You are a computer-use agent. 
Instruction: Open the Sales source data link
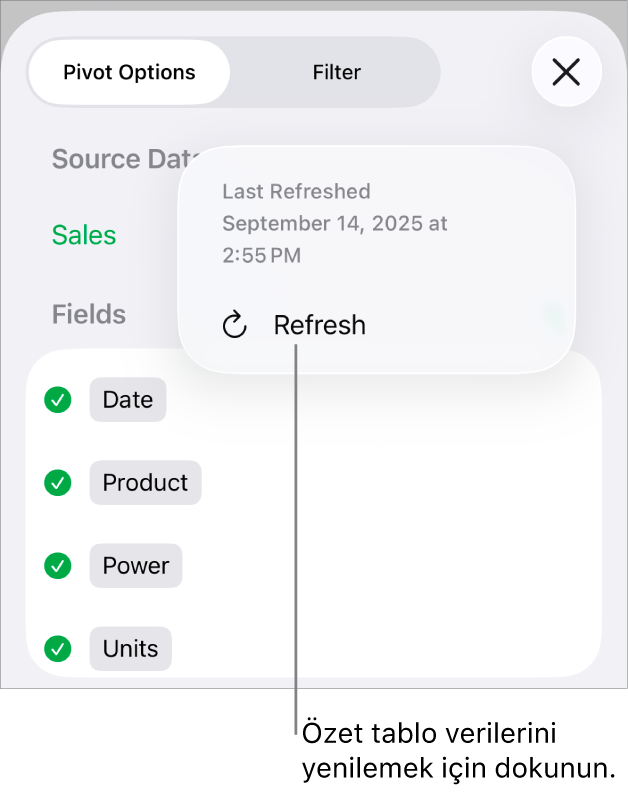[84, 235]
